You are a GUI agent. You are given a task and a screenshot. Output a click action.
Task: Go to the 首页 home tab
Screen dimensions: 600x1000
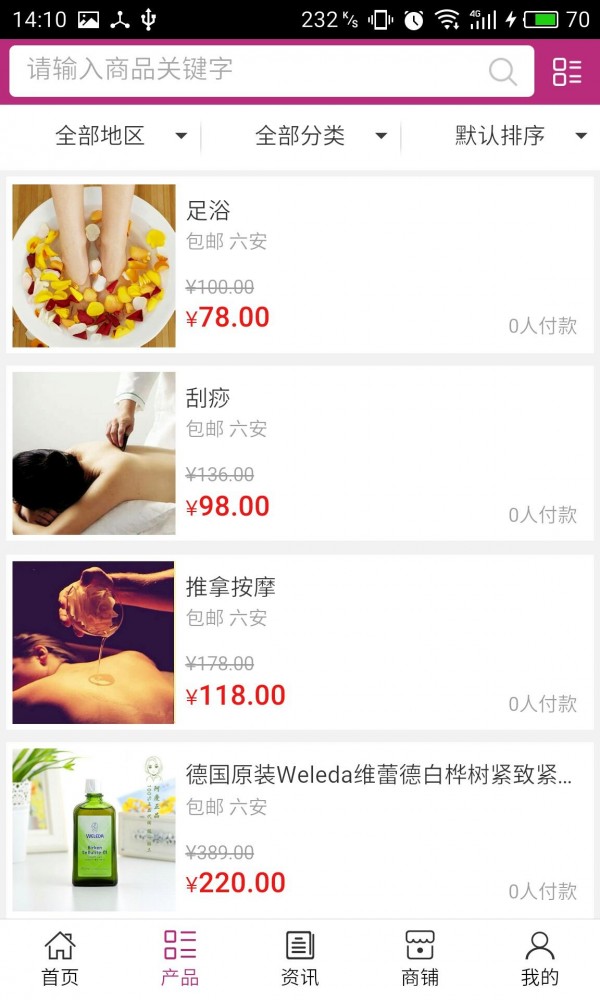(x=60, y=958)
